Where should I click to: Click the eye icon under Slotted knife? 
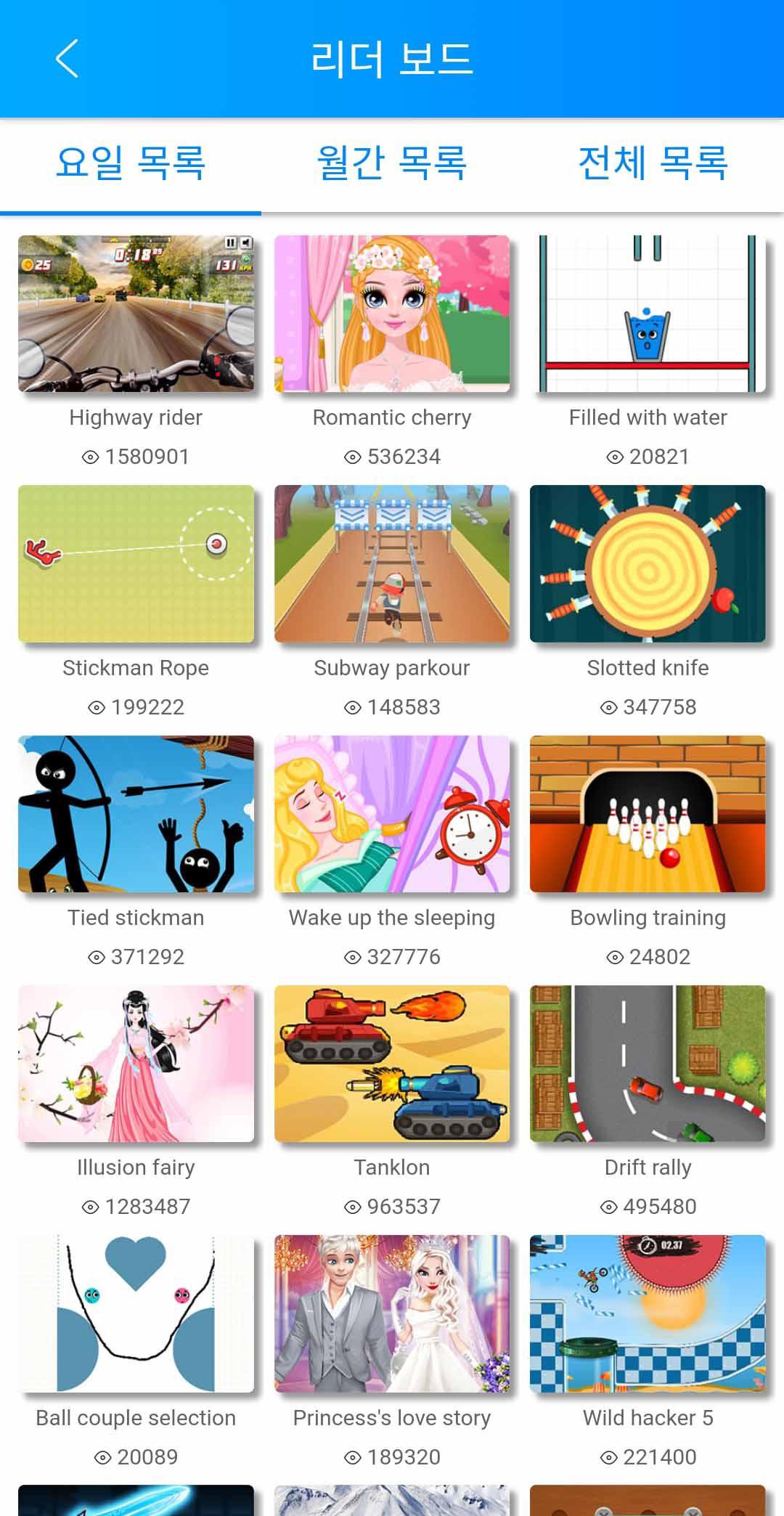click(608, 706)
